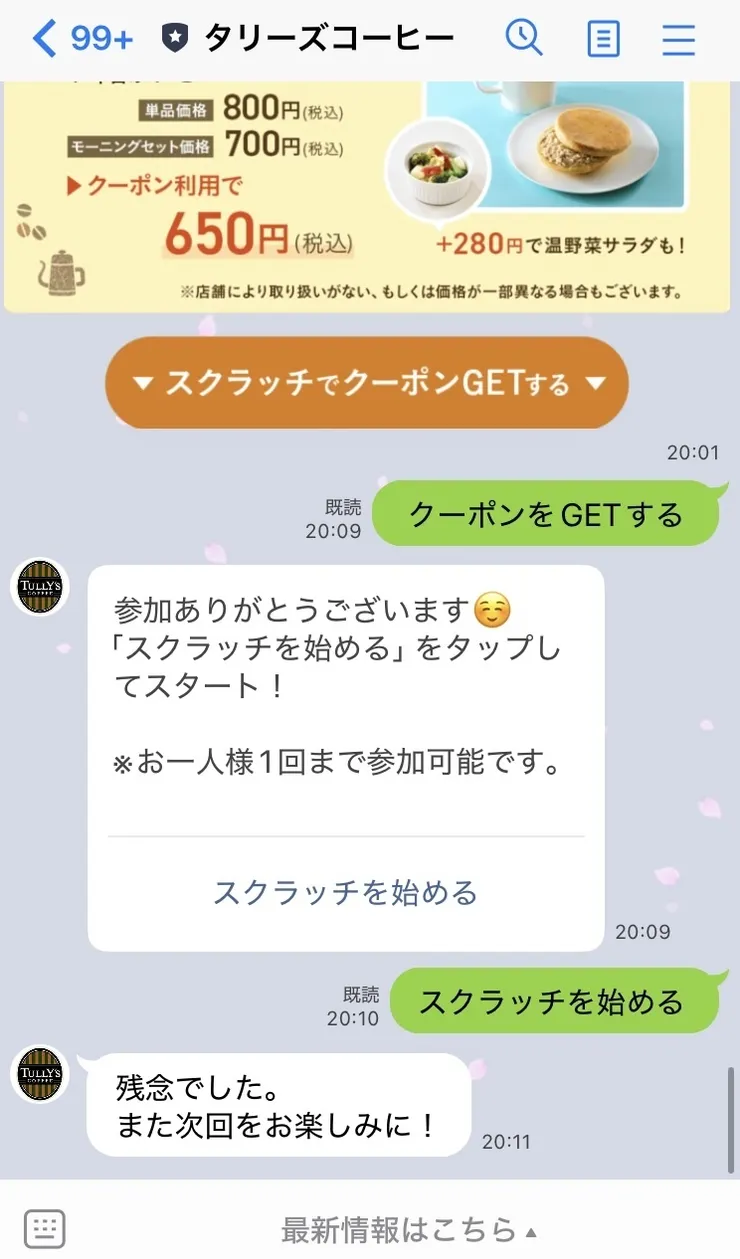
Task: Click the right ▼ arrow on the scratch banner
Action: click(598, 384)
